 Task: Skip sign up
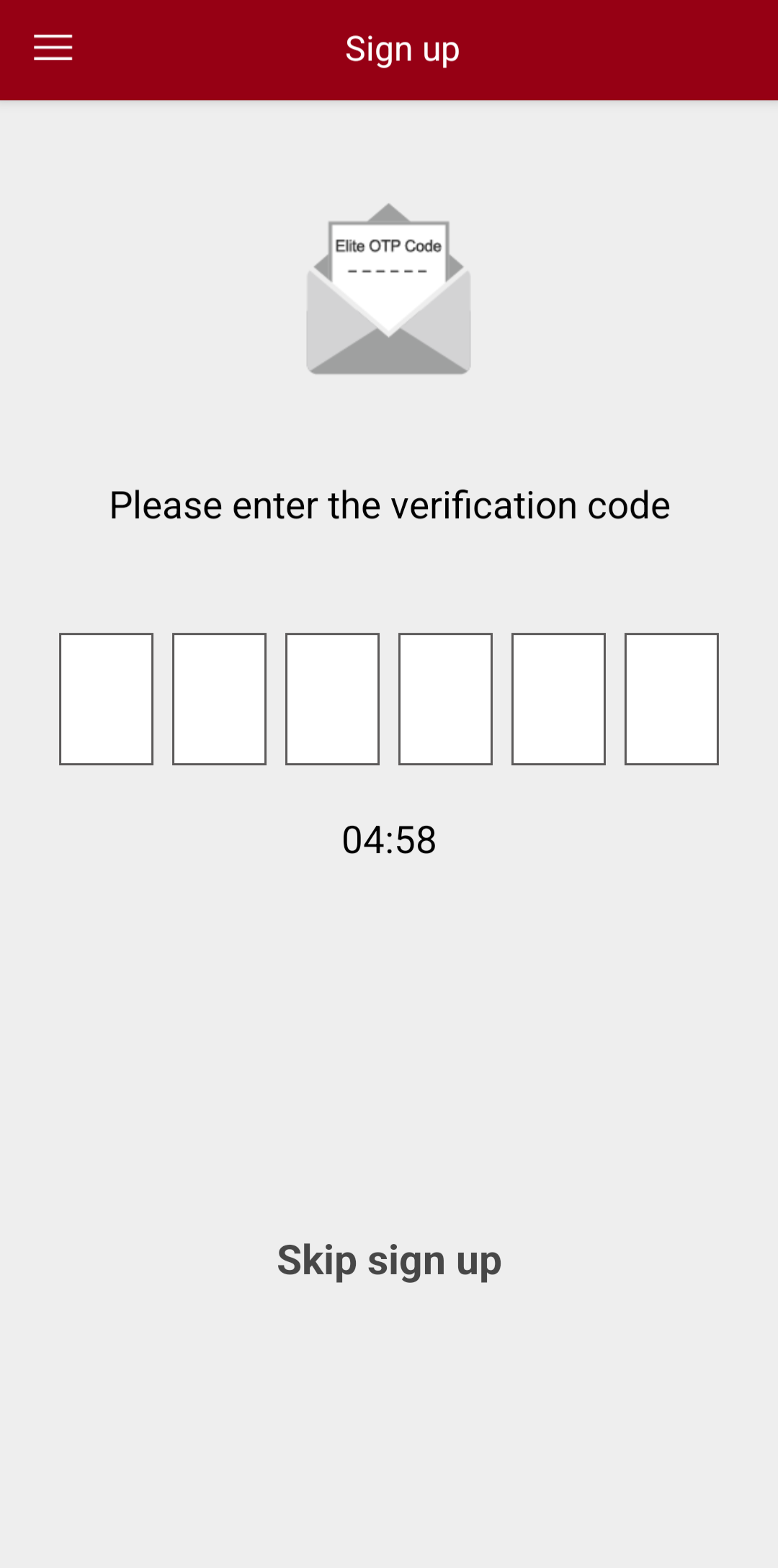pyautogui.click(x=389, y=1261)
